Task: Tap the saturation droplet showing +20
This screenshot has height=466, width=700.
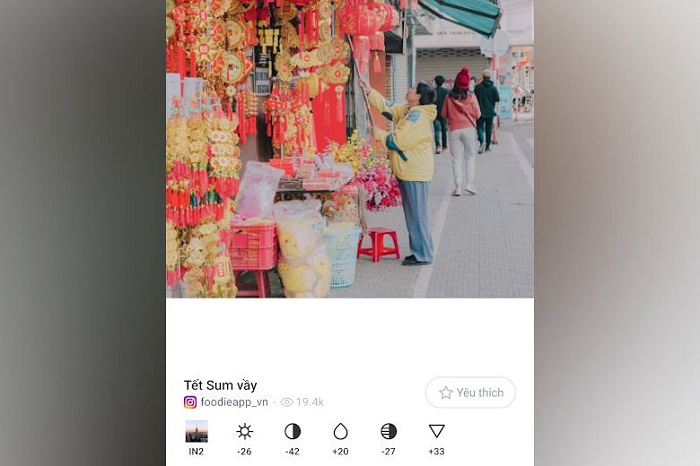Action: pos(340,432)
